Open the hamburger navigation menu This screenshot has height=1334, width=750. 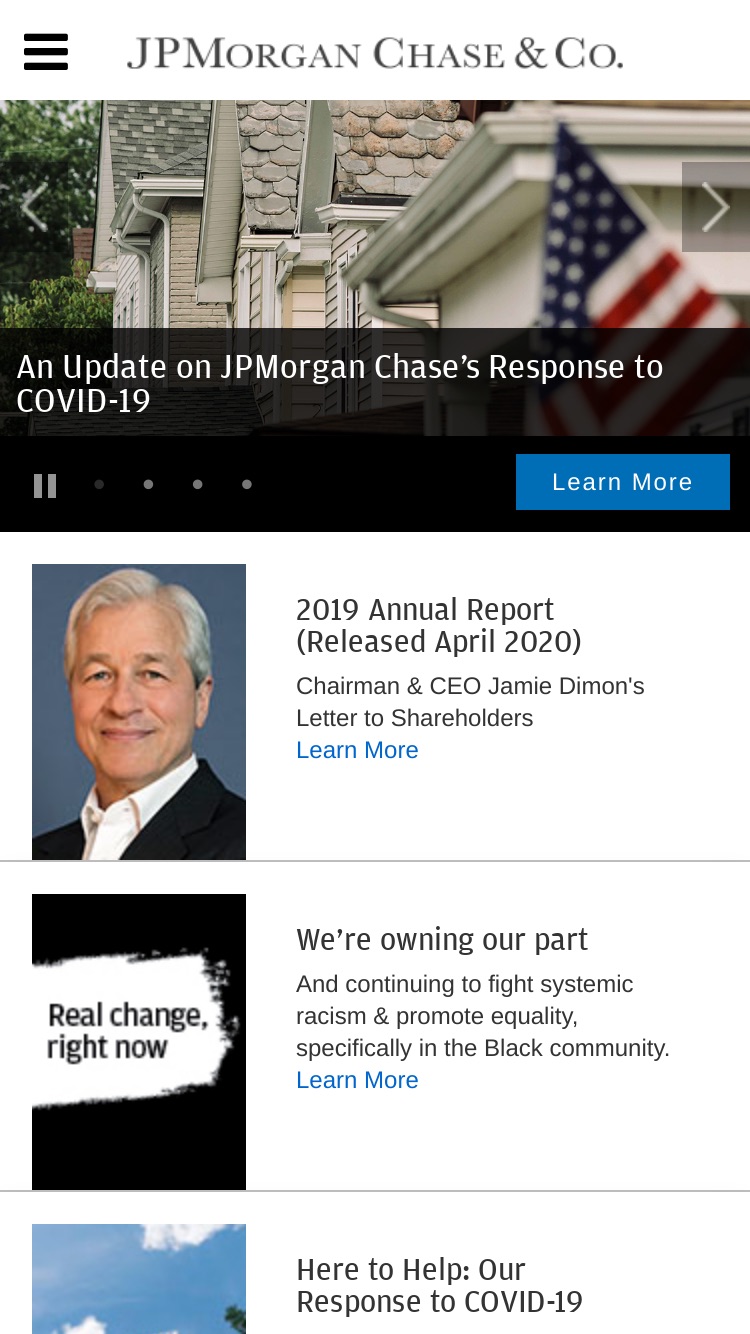tap(46, 52)
